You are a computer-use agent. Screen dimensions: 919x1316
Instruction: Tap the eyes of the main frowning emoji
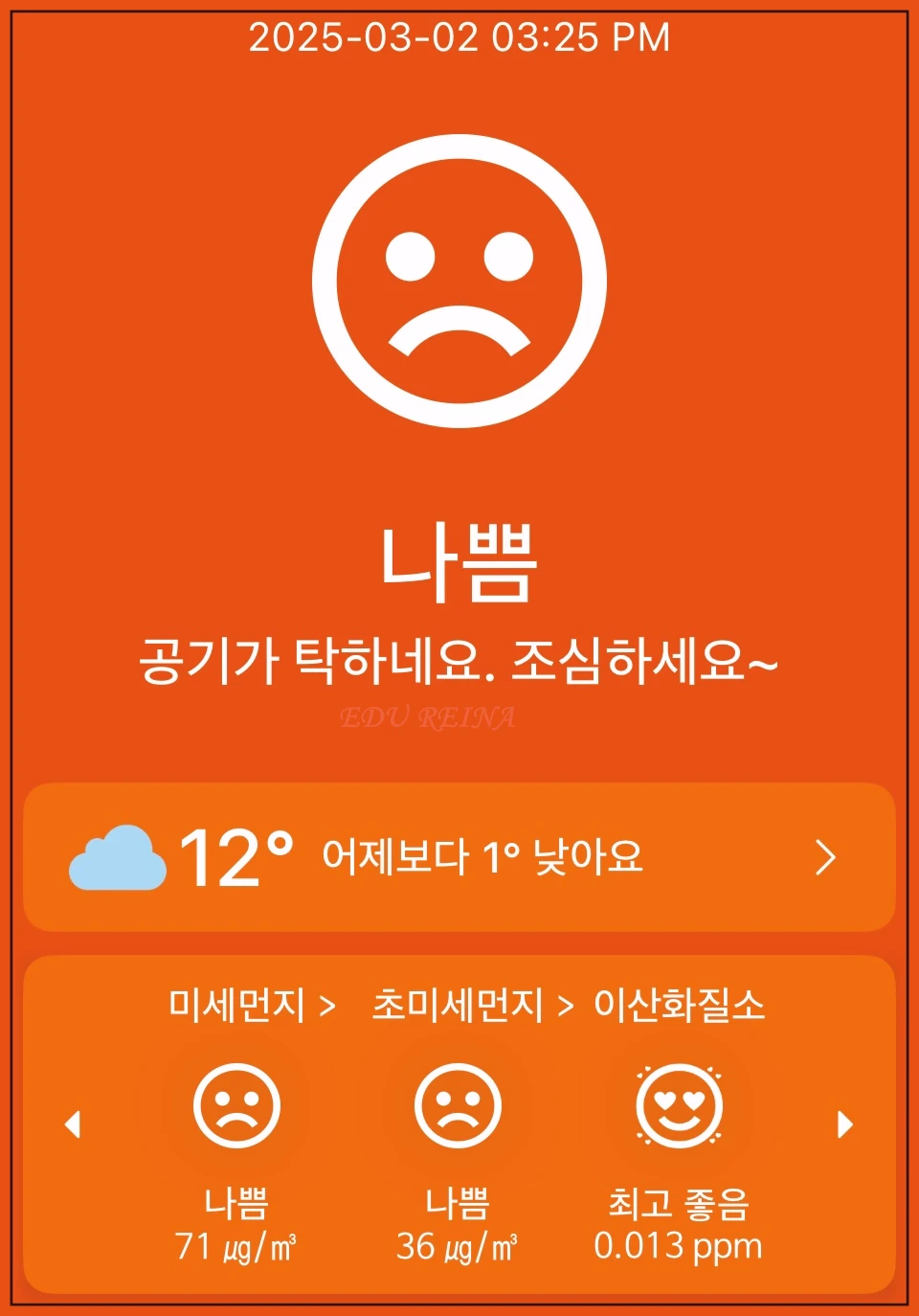click(x=459, y=257)
